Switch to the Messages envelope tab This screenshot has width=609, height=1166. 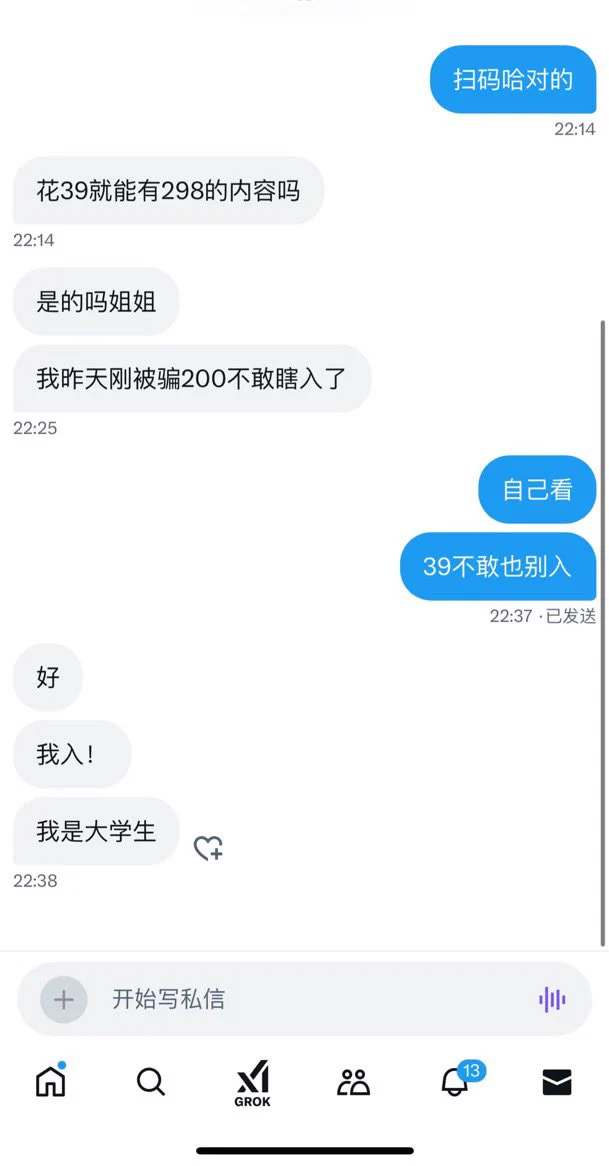pos(557,1081)
